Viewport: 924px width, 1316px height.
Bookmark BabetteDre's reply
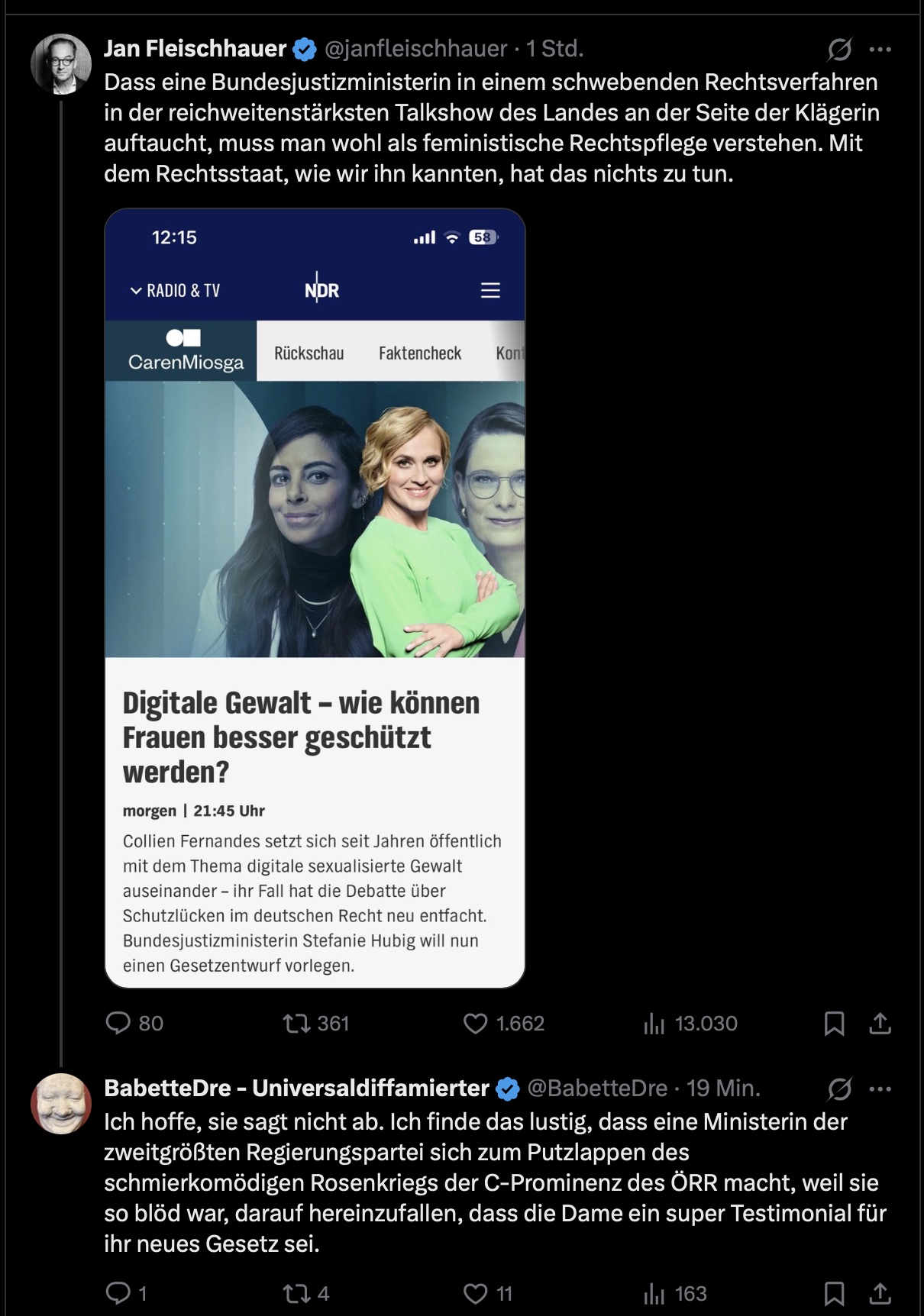(x=834, y=1293)
